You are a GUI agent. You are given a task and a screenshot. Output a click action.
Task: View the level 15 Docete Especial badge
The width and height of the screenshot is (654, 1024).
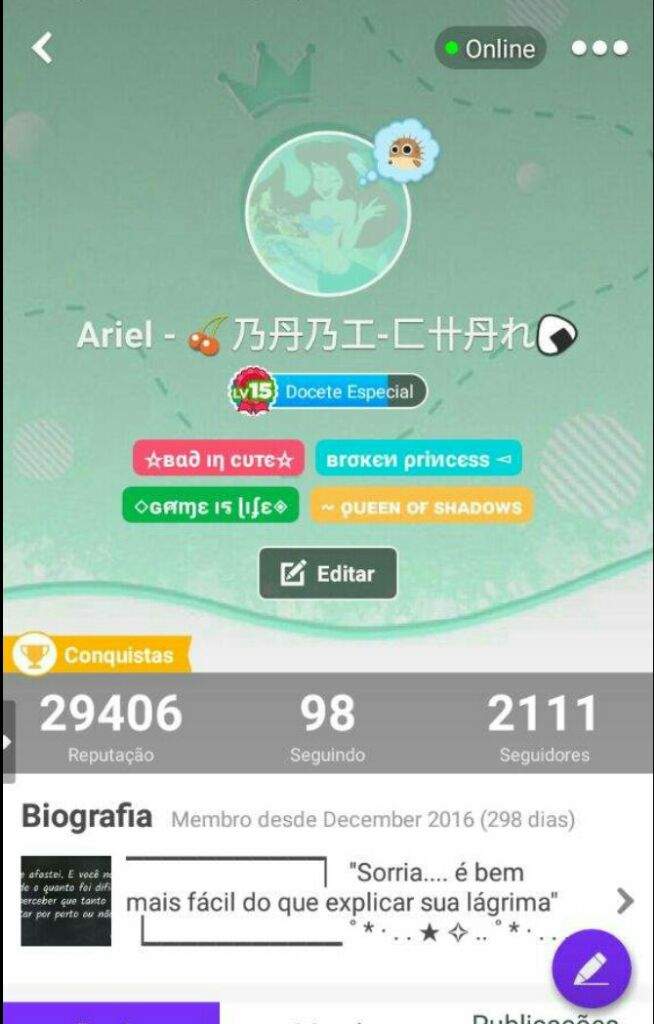[x=328, y=392]
